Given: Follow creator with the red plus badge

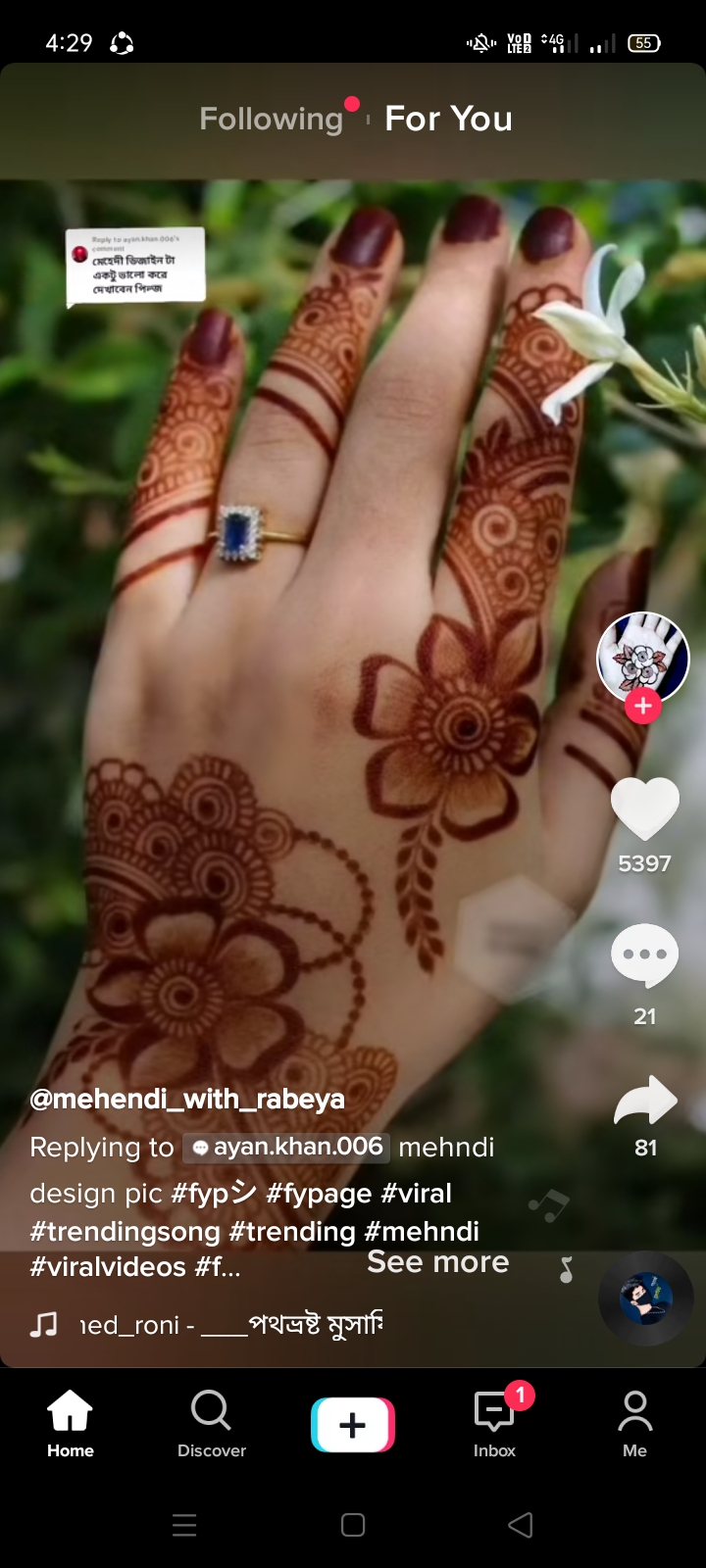Looking at the screenshot, I should point(643,706).
